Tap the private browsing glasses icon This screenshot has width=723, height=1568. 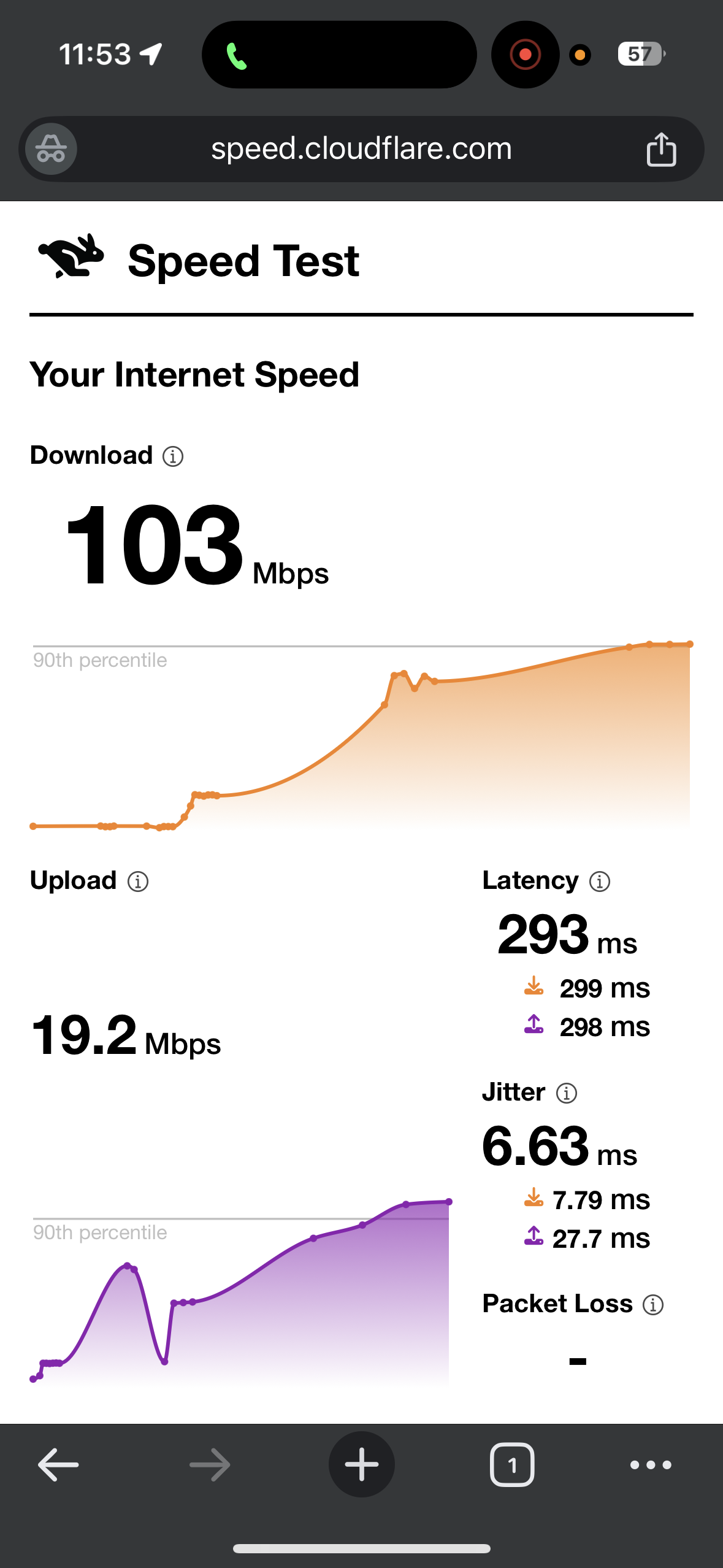pyautogui.click(x=49, y=148)
